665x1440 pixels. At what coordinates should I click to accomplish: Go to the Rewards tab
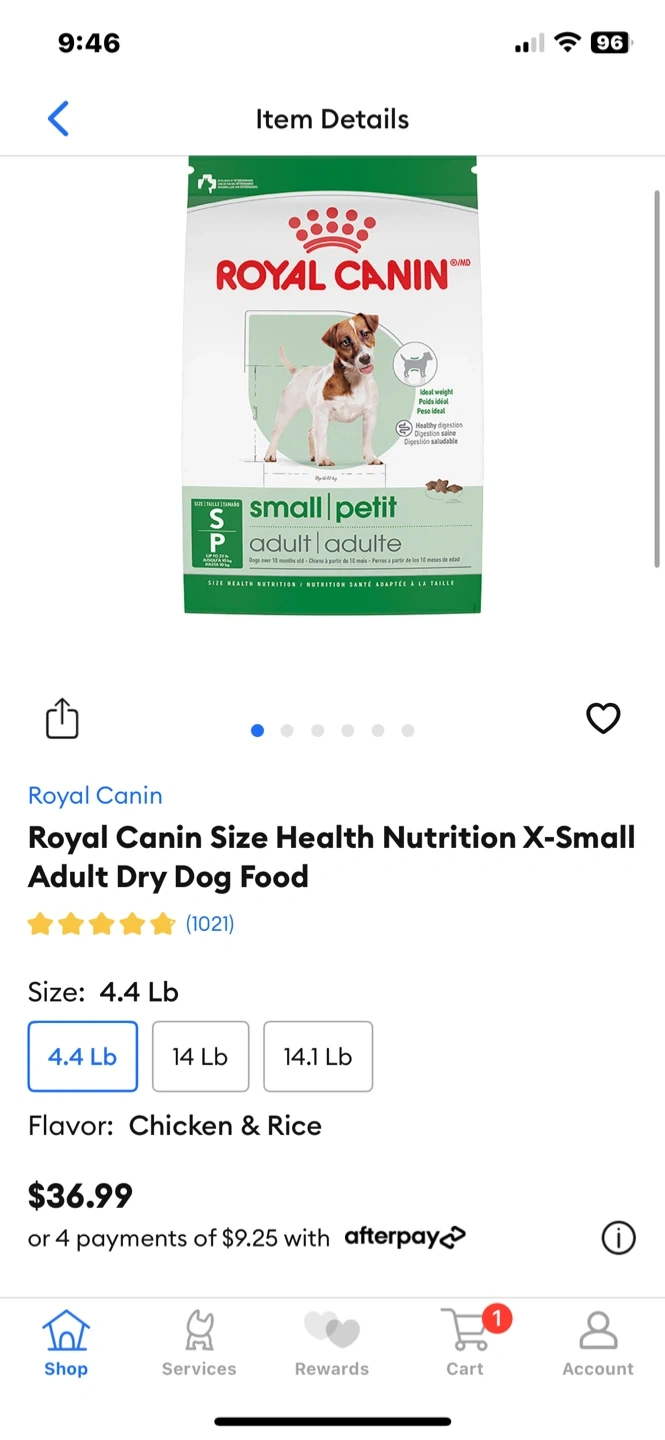pyautogui.click(x=332, y=1343)
